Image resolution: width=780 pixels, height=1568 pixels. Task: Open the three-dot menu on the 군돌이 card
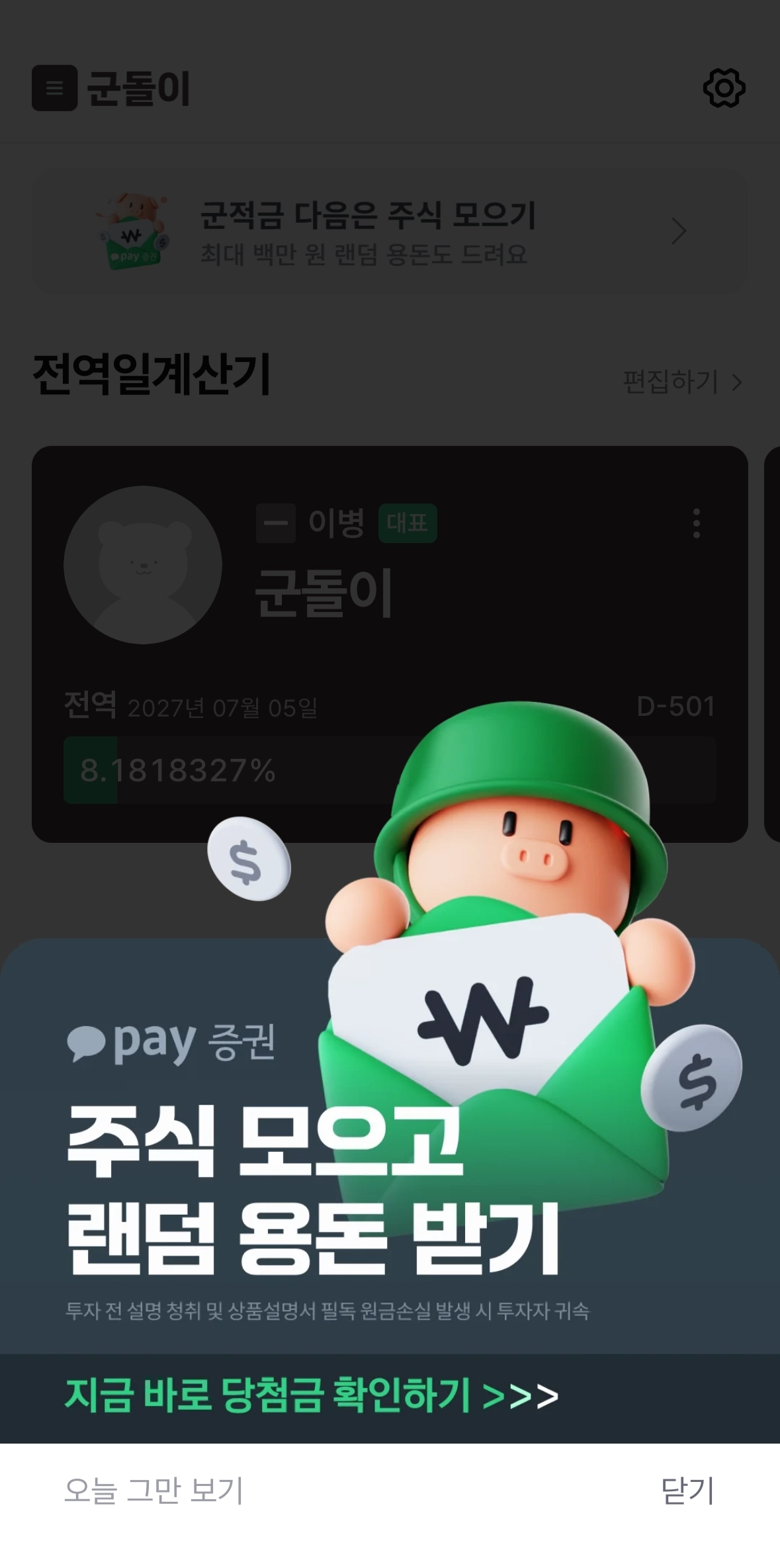tap(696, 523)
